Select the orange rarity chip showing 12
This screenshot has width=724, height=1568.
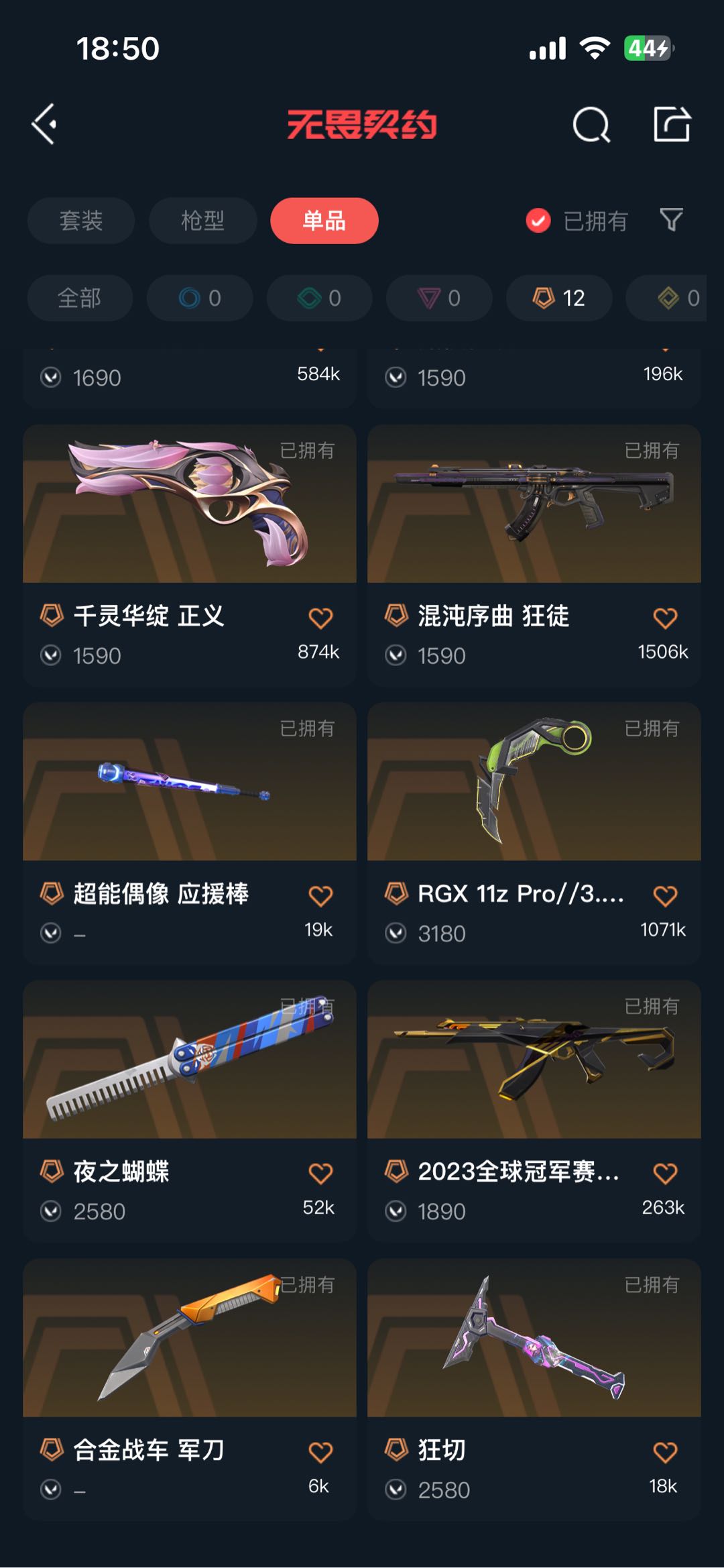(x=559, y=298)
